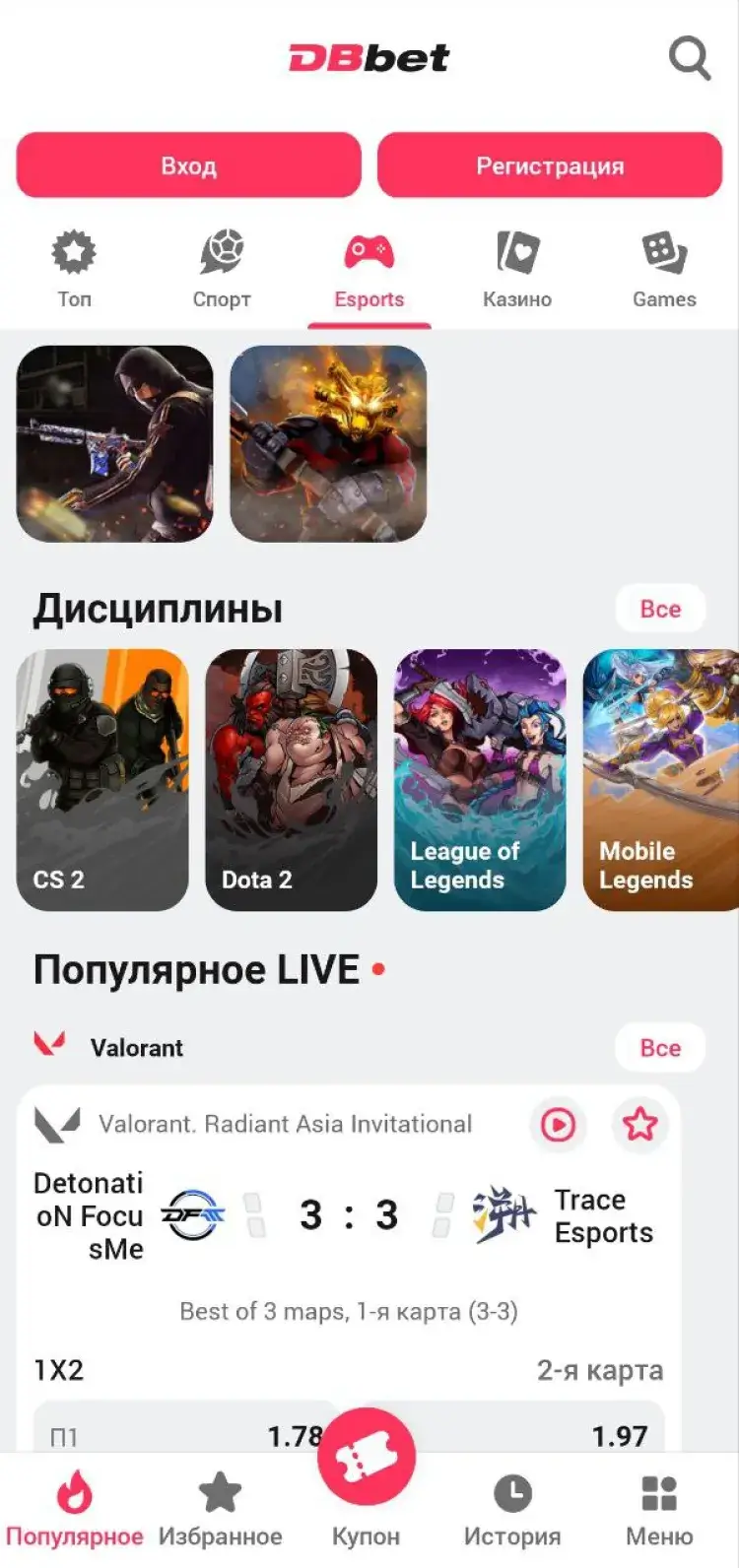Expand all disciplines via the Все button
This screenshot has height=1568, width=739.
(x=660, y=609)
